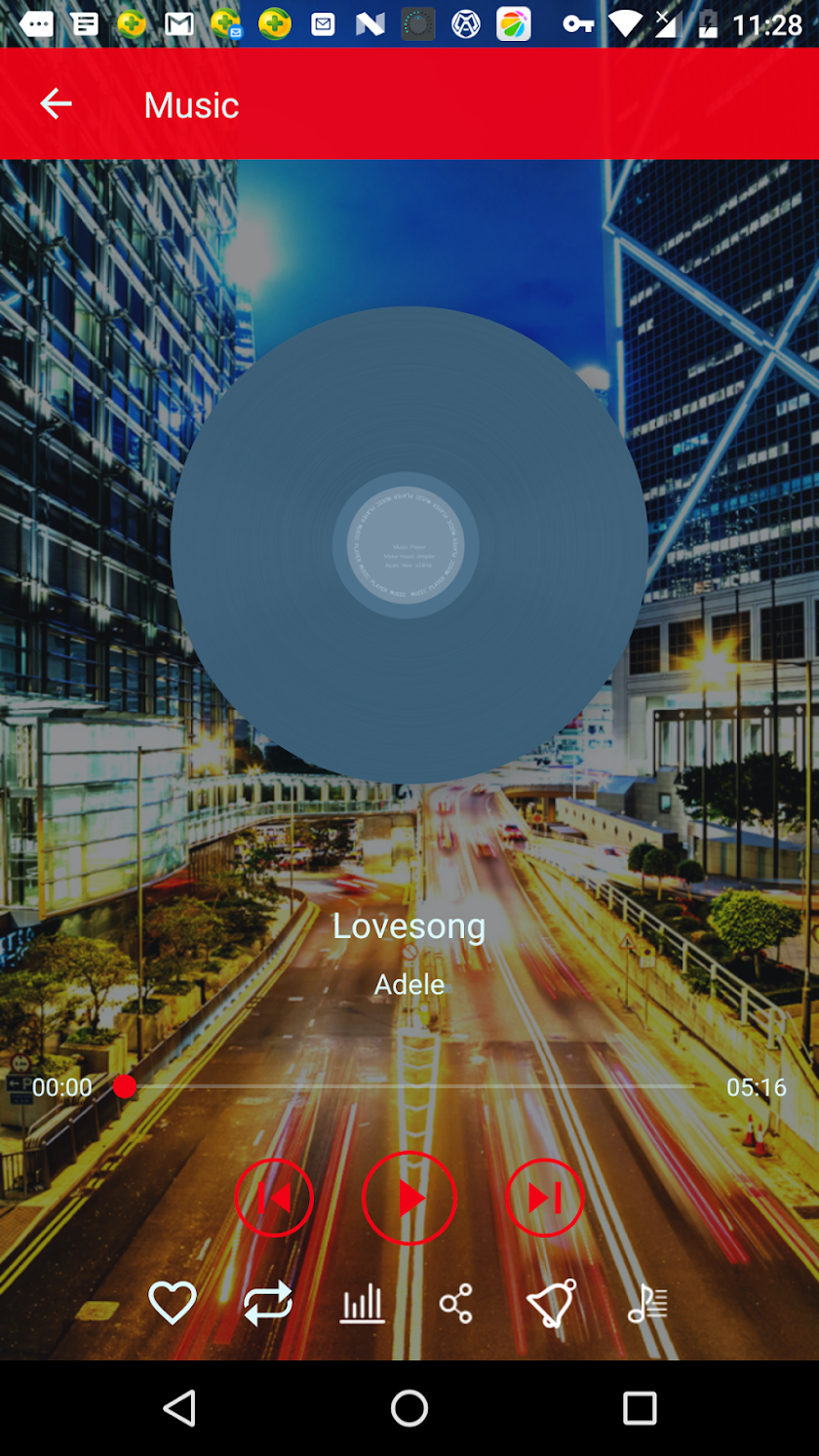The height and width of the screenshot is (1456, 819).
Task: Skip to the previous track
Action: pyautogui.click(x=274, y=1198)
